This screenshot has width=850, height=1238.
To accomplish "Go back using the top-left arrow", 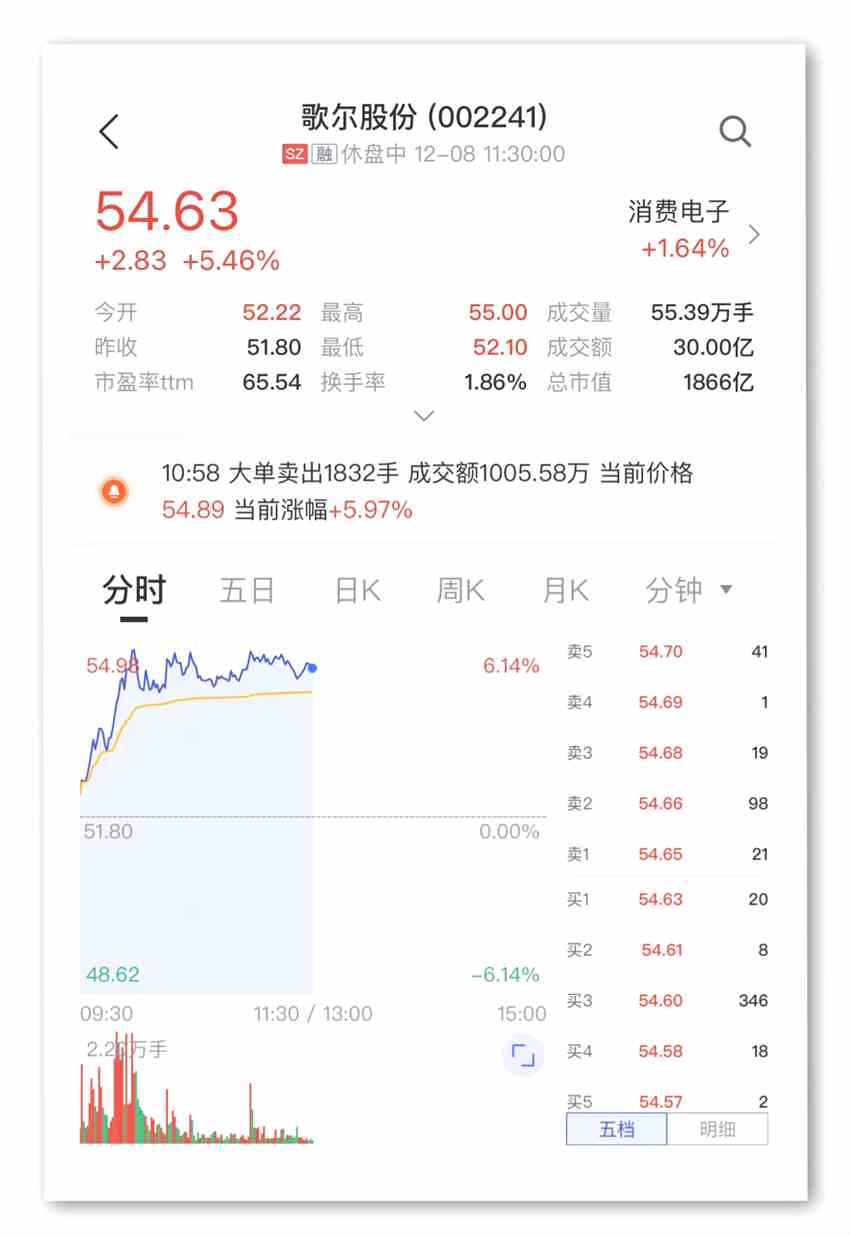I will 109,131.
